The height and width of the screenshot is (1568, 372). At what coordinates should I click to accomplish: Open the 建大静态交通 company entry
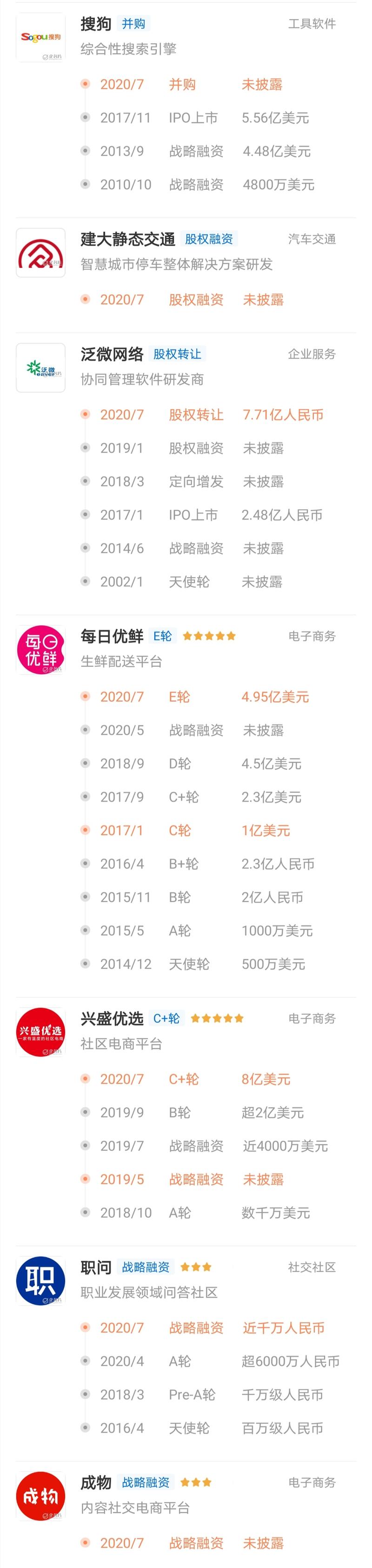click(127, 239)
